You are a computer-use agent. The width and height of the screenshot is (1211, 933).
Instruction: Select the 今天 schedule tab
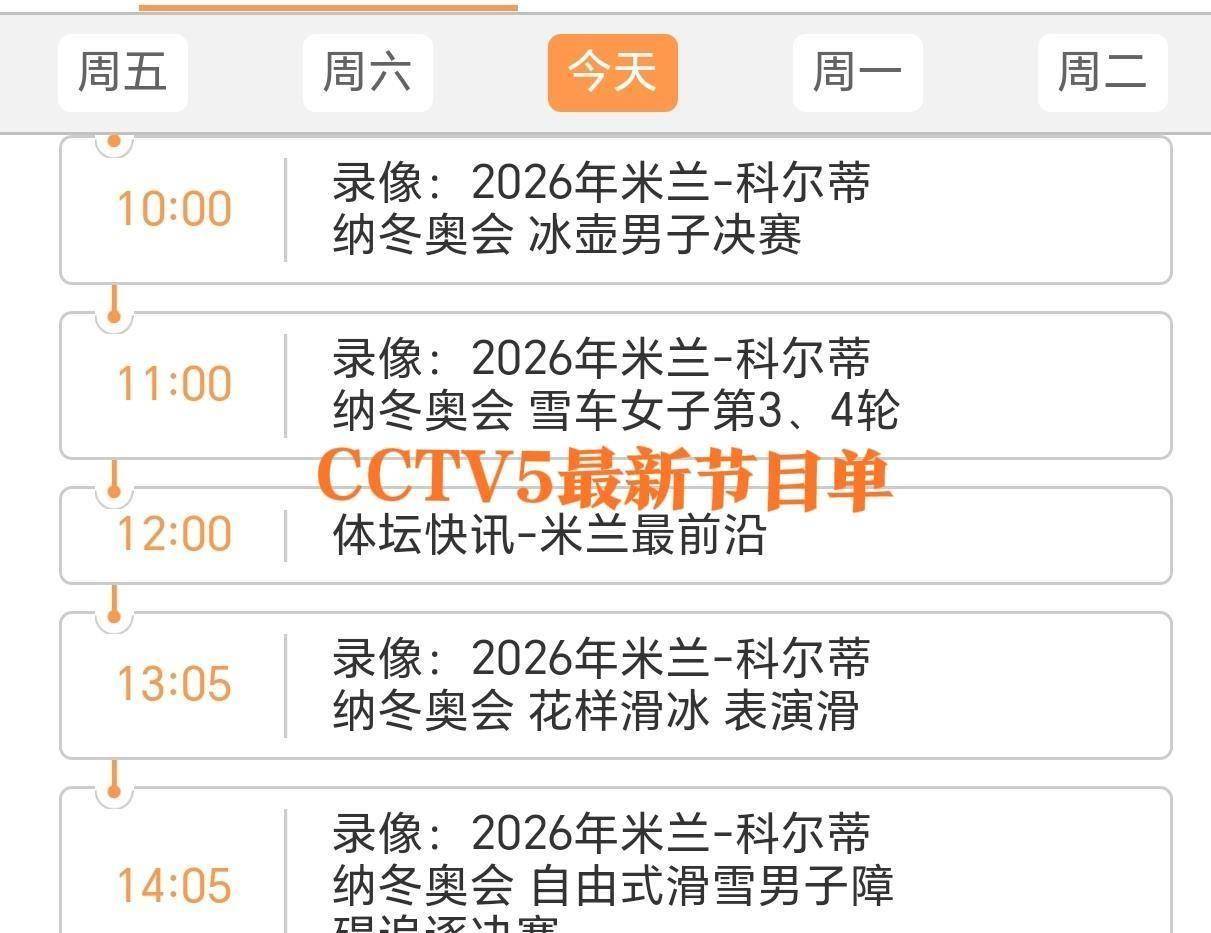[x=612, y=73]
